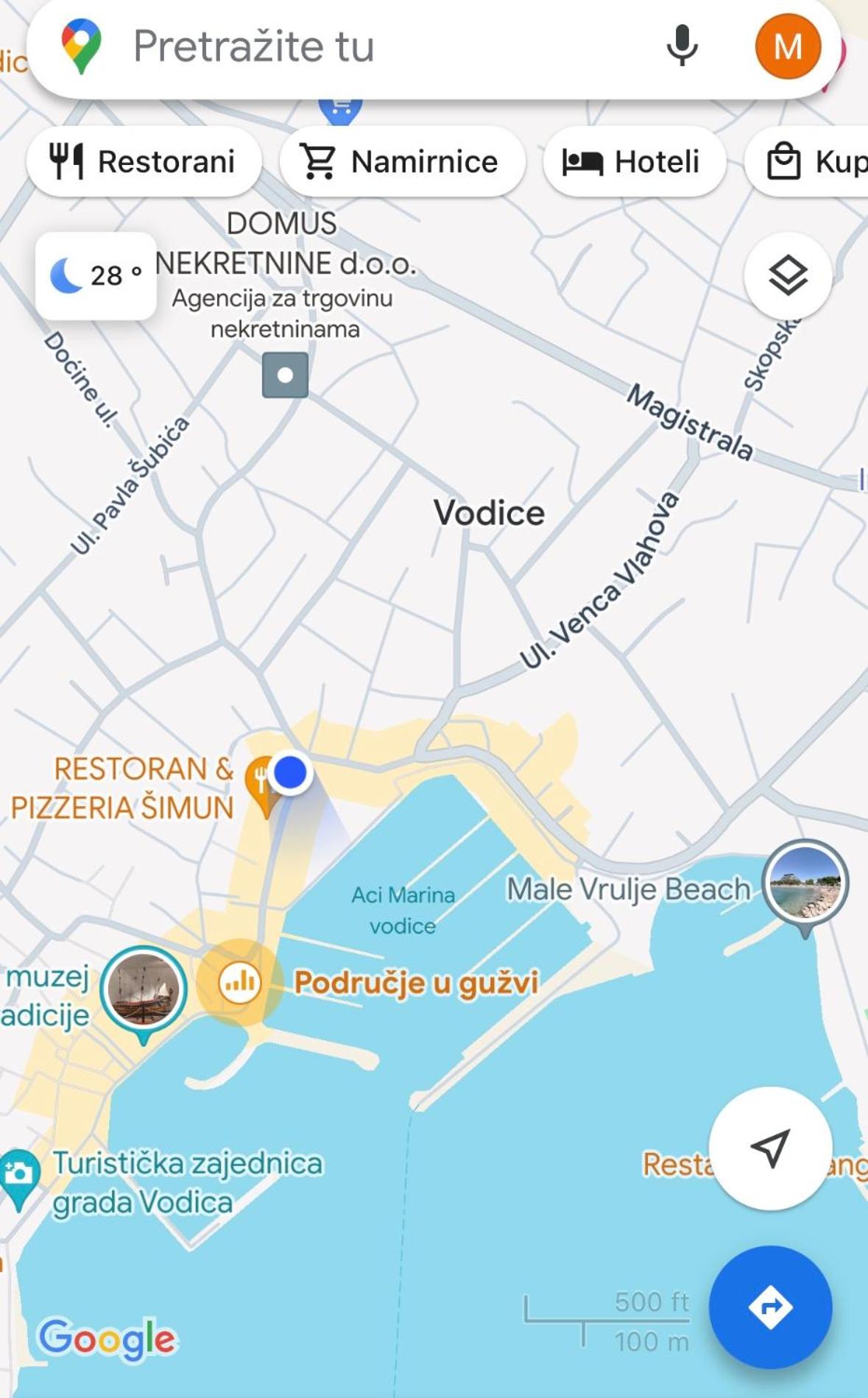Screen dimensions: 868x1398
Task: Center map on my location
Action: click(x=770, y=1148)
